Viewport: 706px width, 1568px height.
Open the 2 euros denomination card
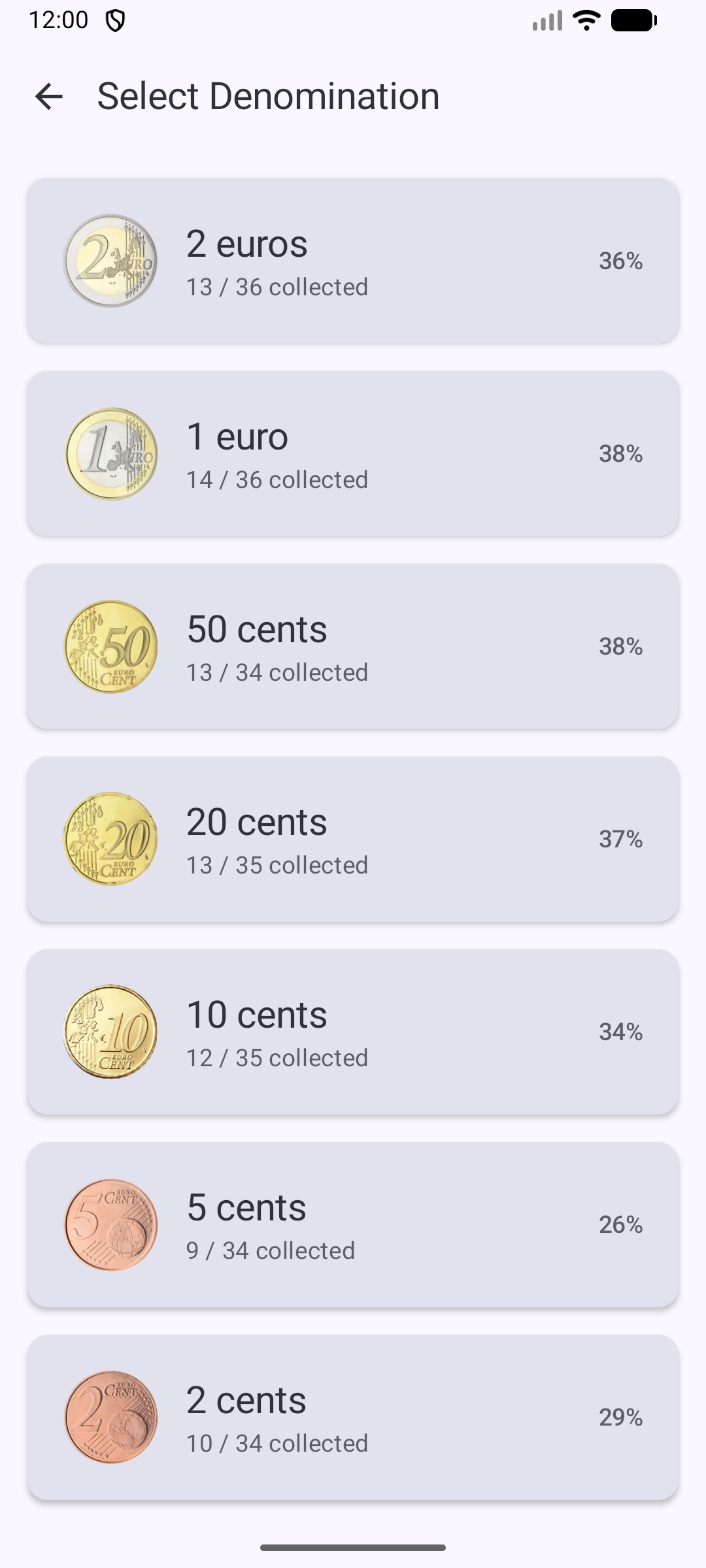click(x=353, y=259)
